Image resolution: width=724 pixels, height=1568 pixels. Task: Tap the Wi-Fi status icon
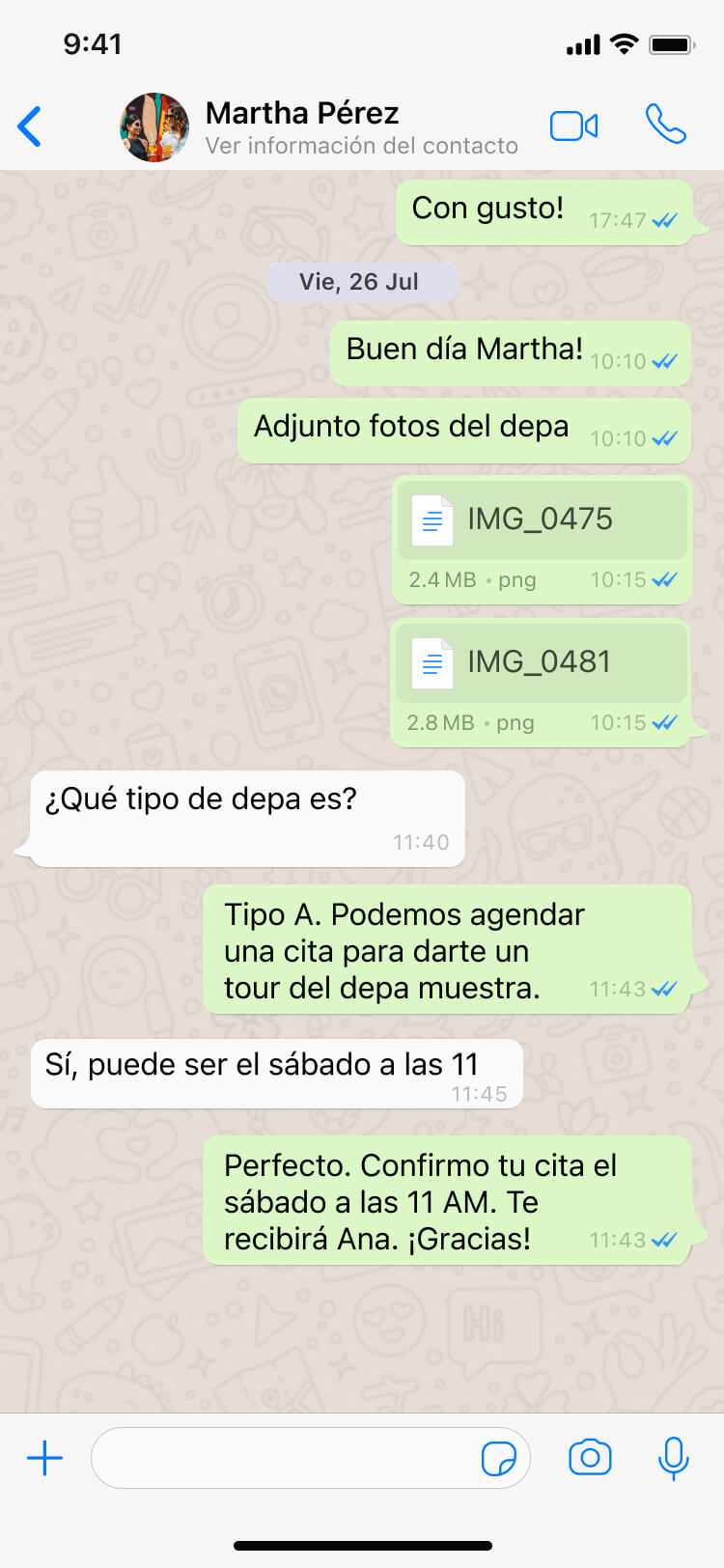point(627,42)
